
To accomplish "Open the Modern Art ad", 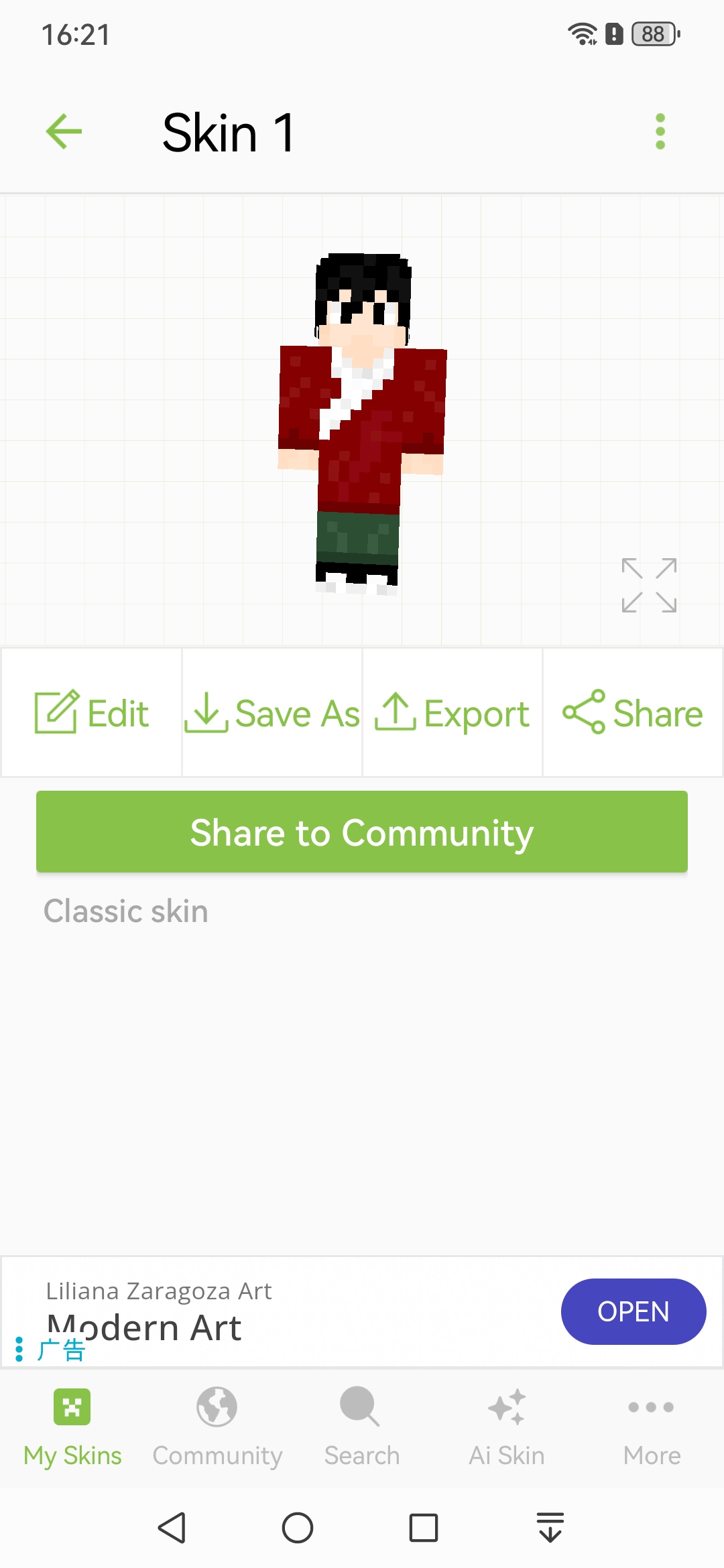I will click(633, 1311).
